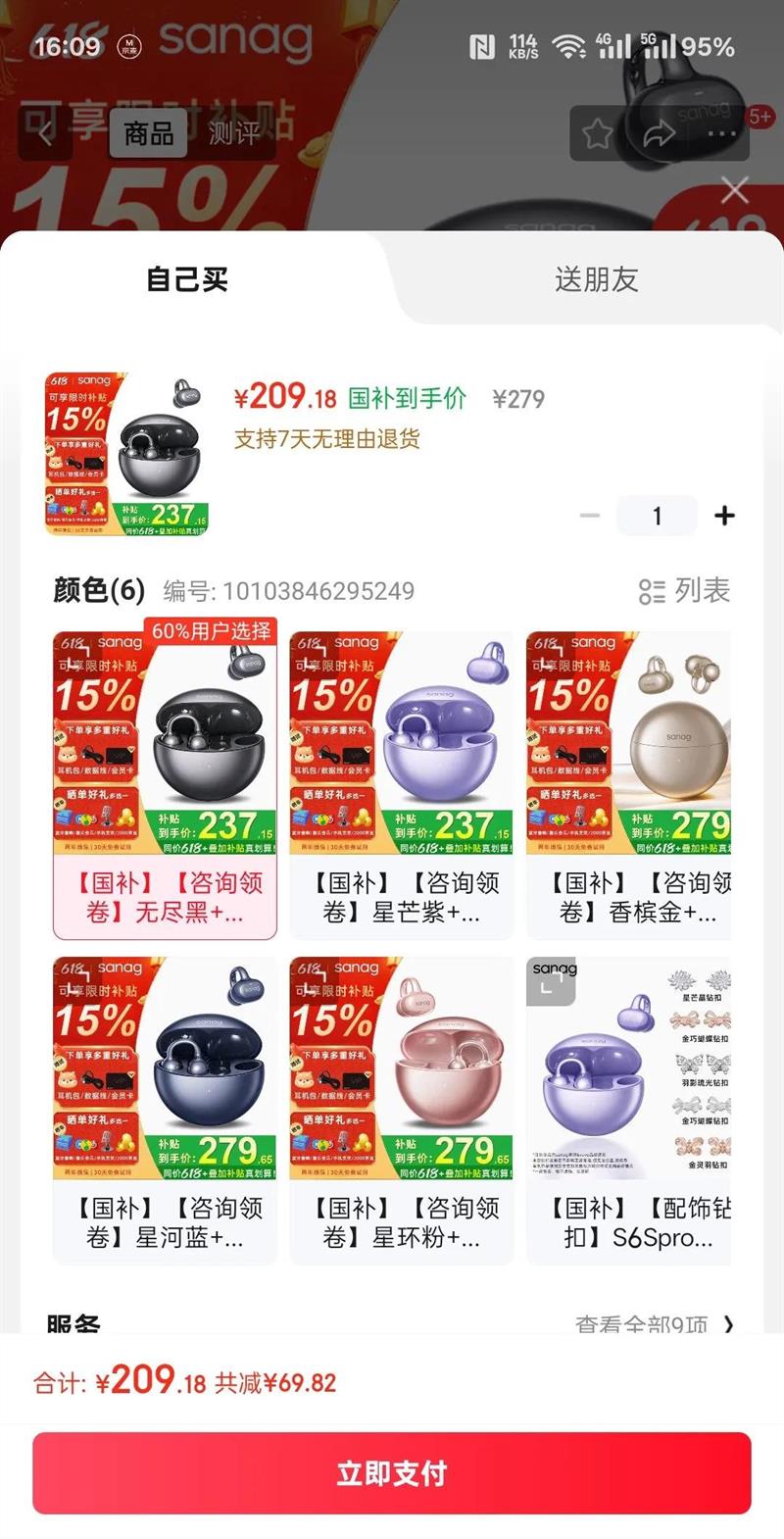784x1539 pixels.
Task: Switch color options to 列表 view
Action: tap(684, 591)
